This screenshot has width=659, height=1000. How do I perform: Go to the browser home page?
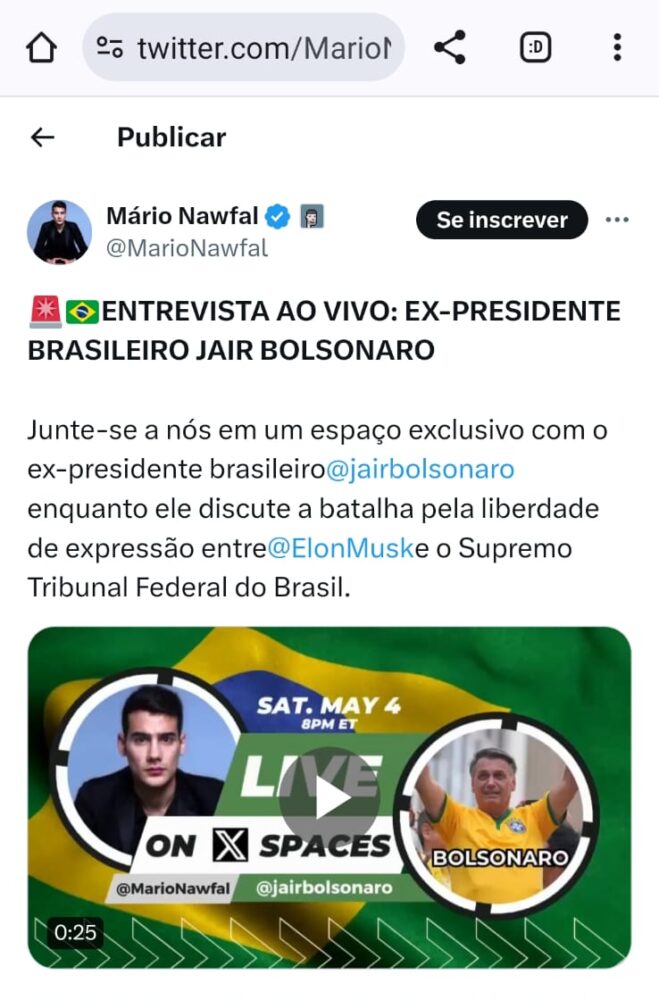pos(41,47)
